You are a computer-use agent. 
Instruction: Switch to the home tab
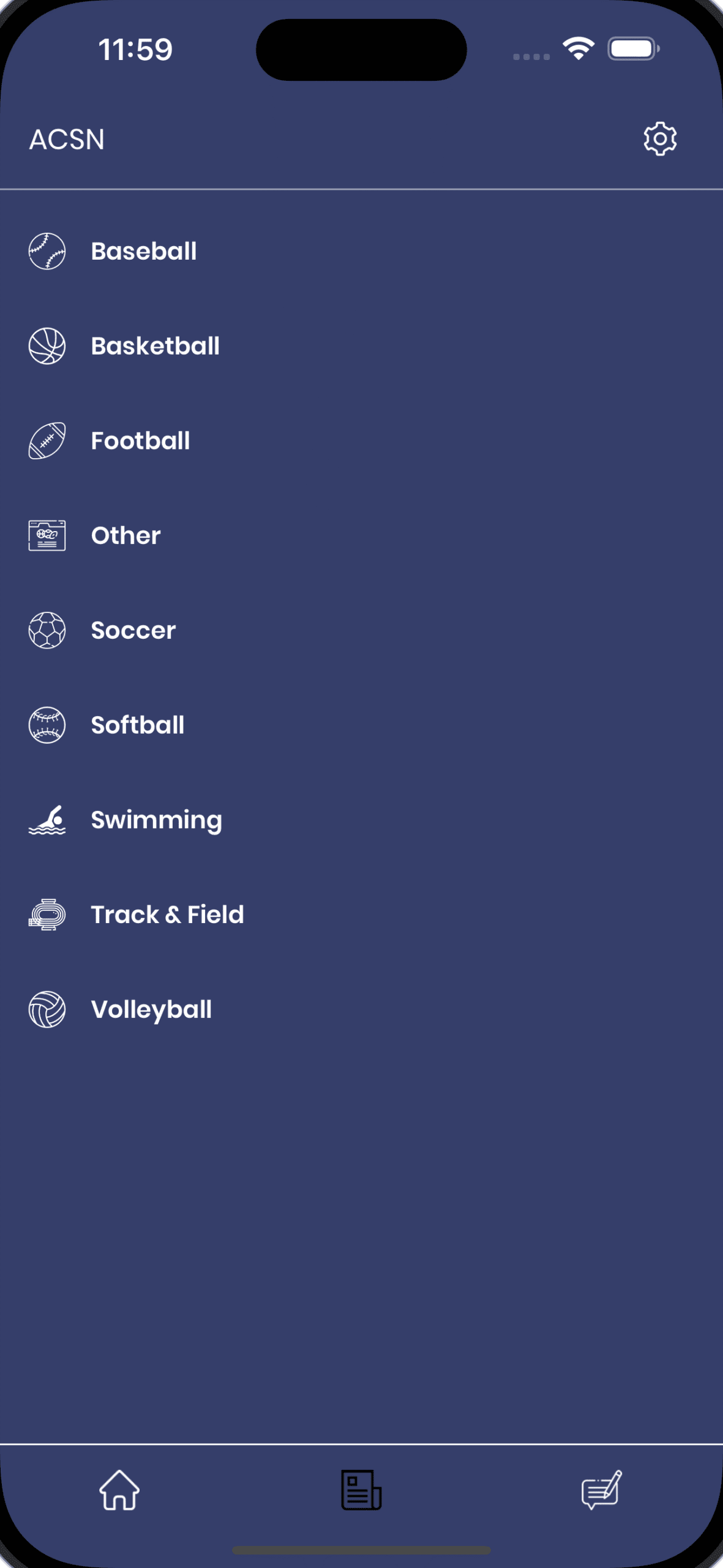[119, 1490]
